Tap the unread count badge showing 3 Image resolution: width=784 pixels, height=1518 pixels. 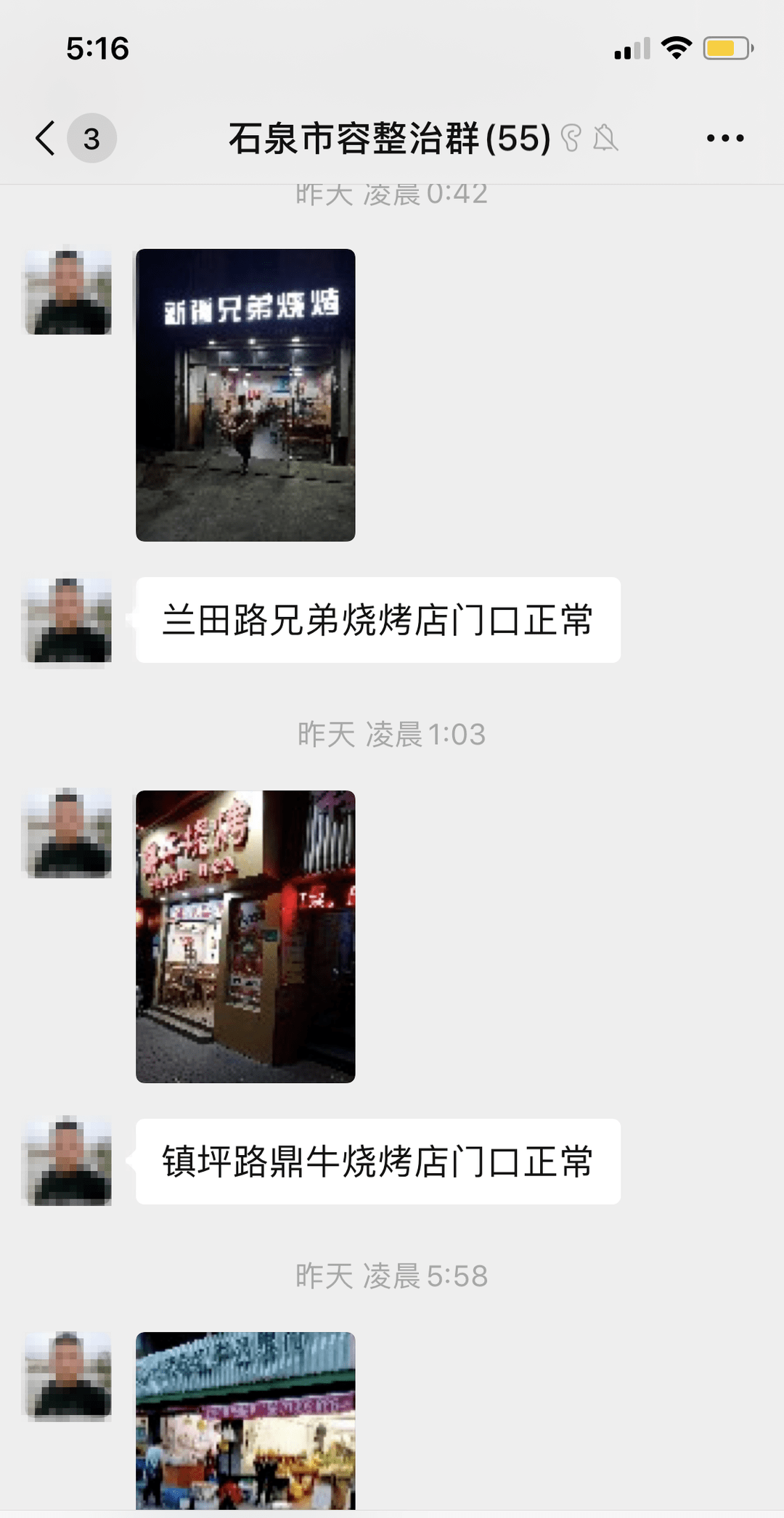(90, 138)
